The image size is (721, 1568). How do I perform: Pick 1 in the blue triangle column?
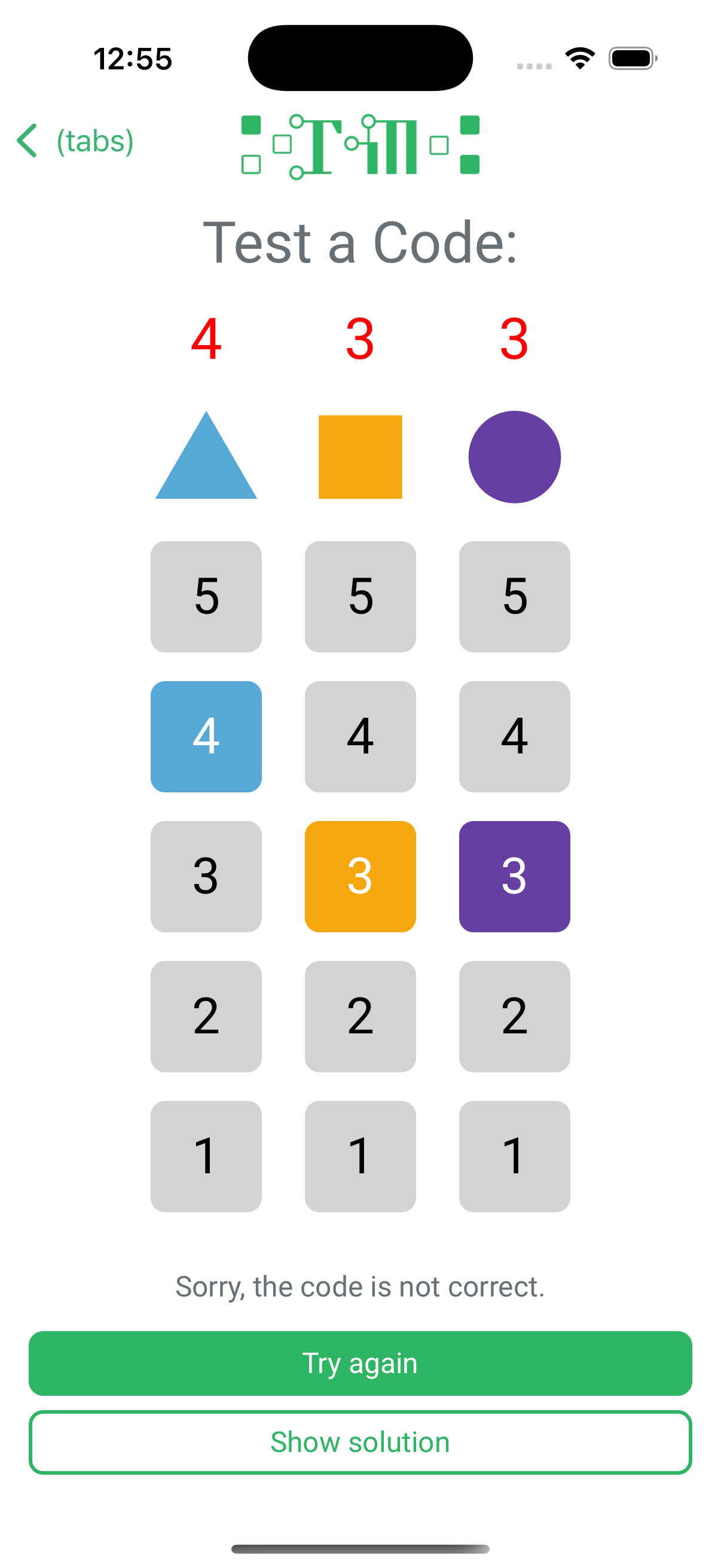[x=206, y=1157]
